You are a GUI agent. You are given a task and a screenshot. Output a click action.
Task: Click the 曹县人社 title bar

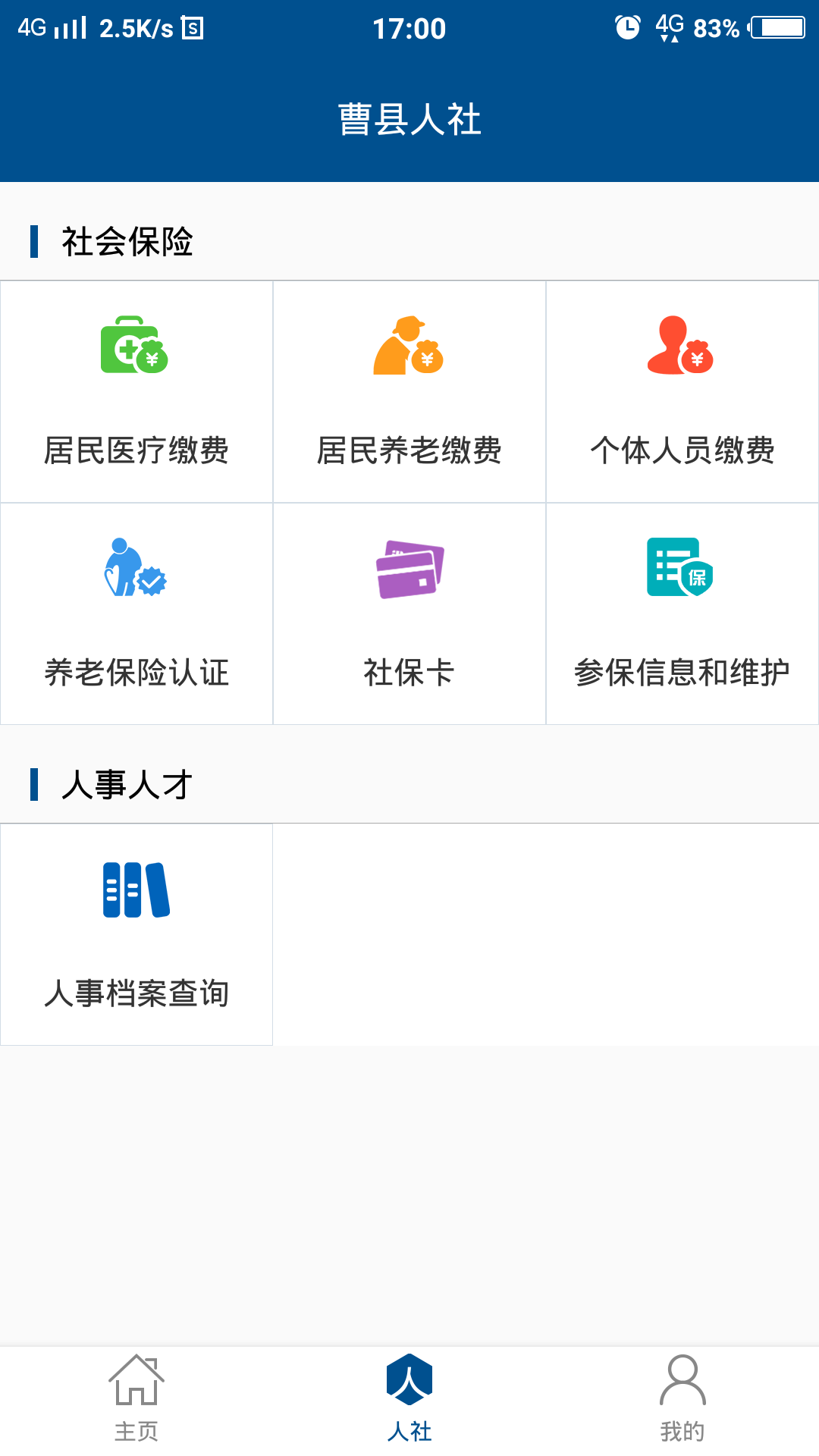click(409, 118)
